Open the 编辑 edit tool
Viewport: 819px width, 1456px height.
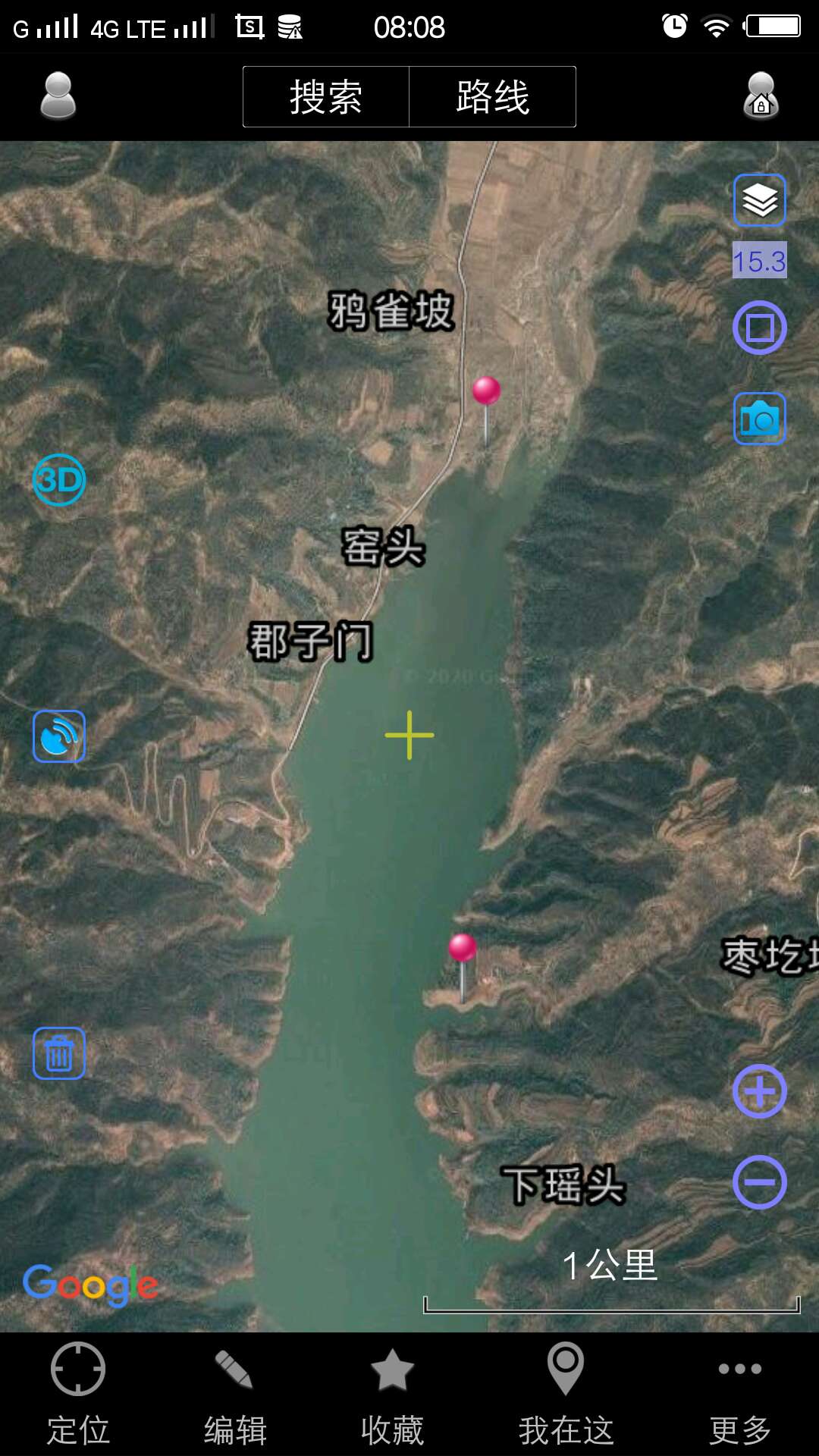coord(235,1394)
